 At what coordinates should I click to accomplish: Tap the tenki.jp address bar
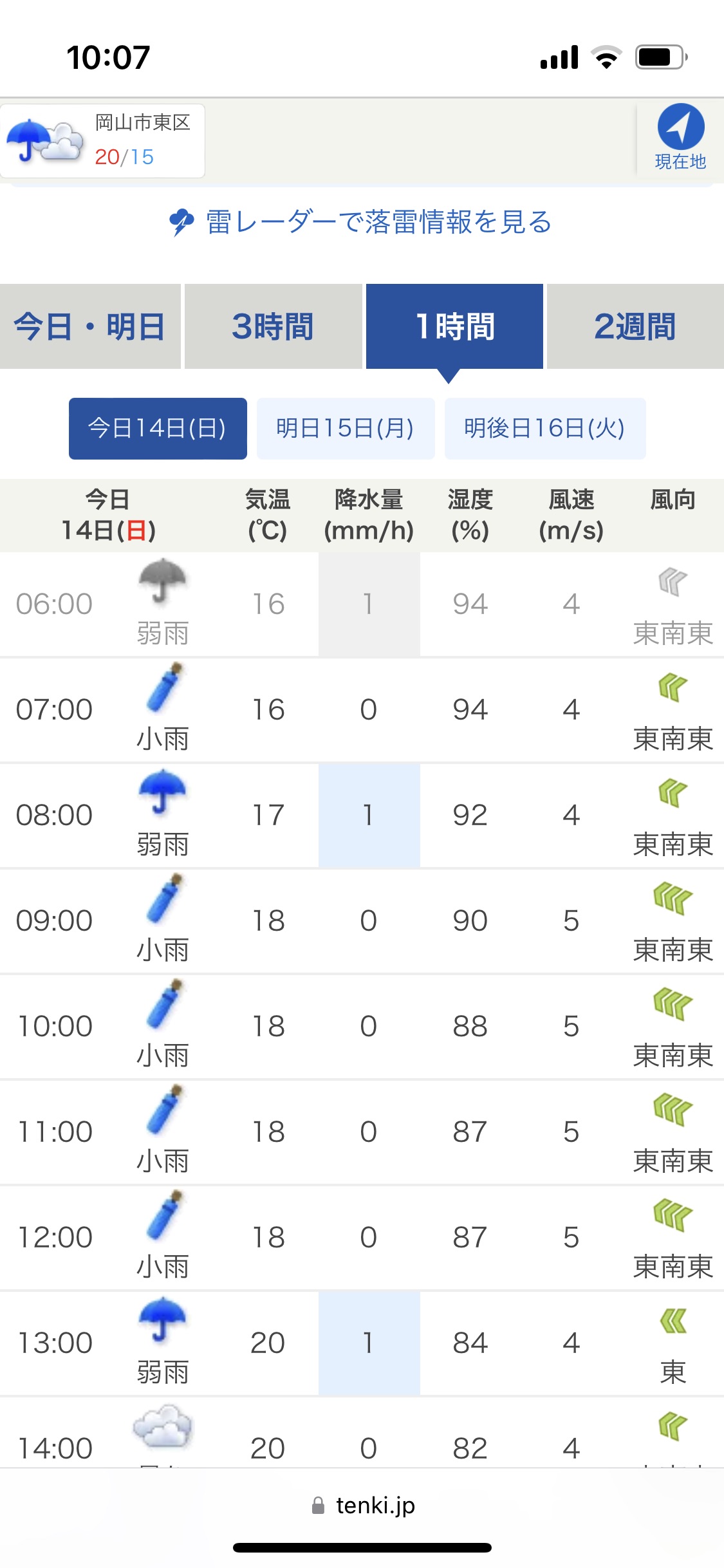coord(362,1506)
